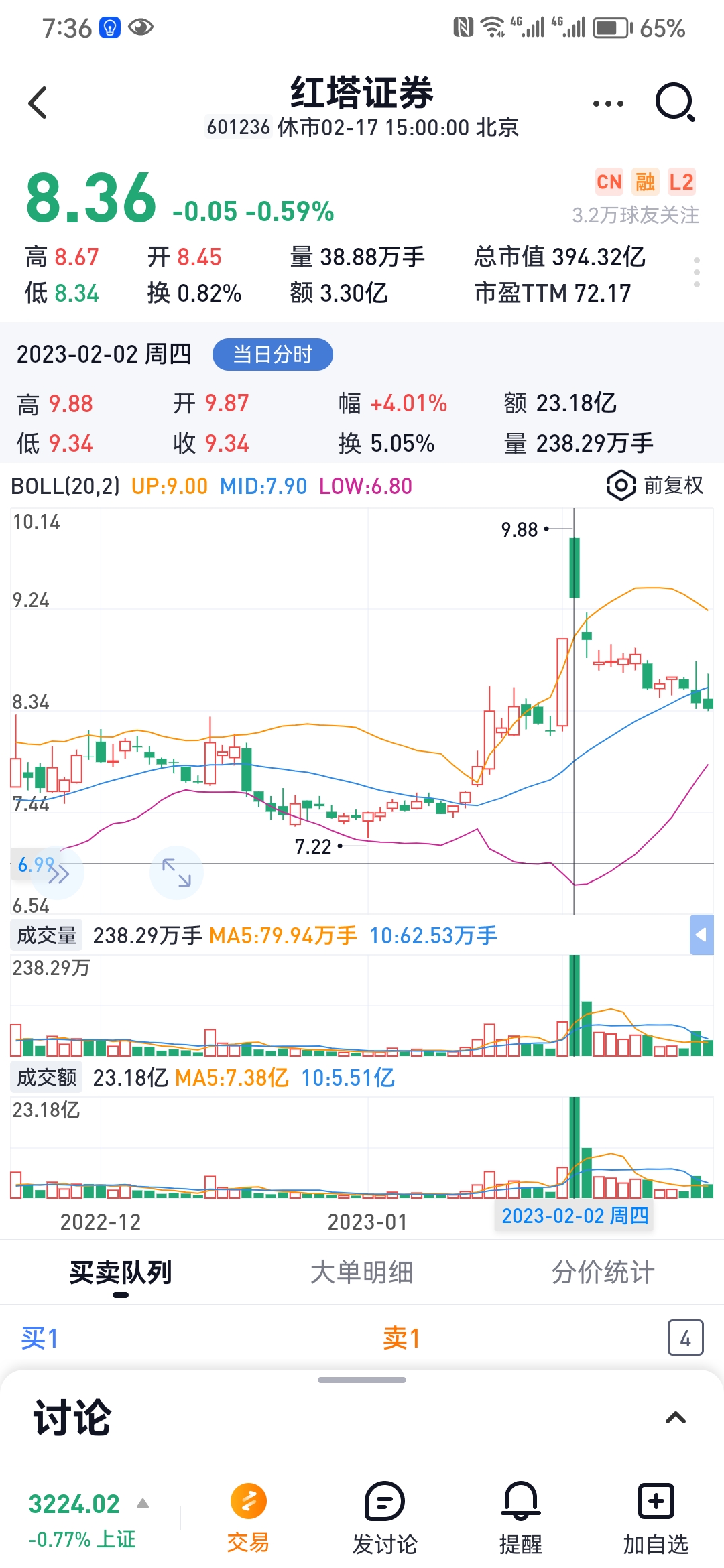The image size is (724, 1568).
Task: Tap the boxed 4 queue level button
Action: click(x=685, y=1338)
